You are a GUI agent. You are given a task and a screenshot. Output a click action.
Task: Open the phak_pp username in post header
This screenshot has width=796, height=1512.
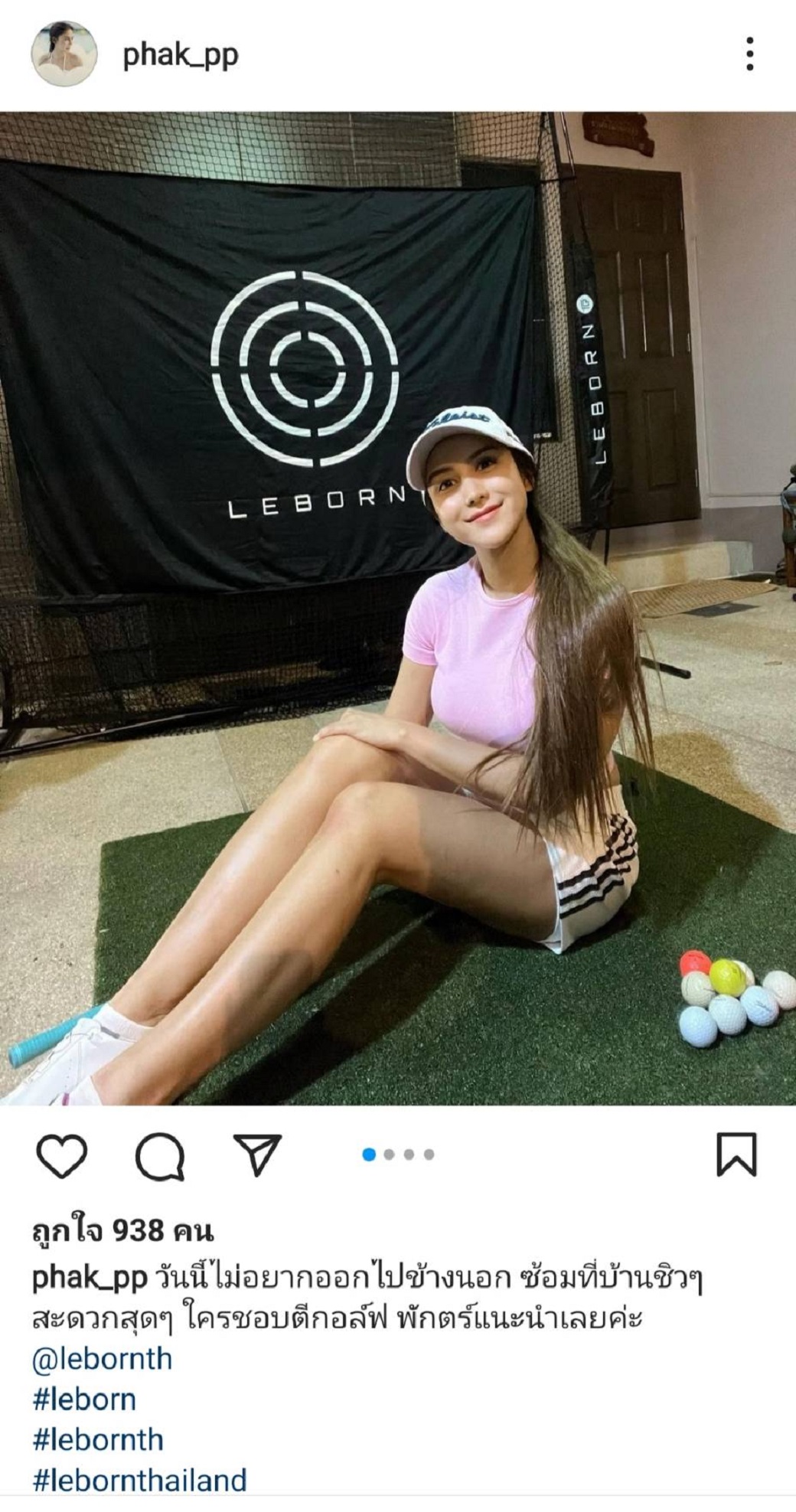(x=181, y=56)
